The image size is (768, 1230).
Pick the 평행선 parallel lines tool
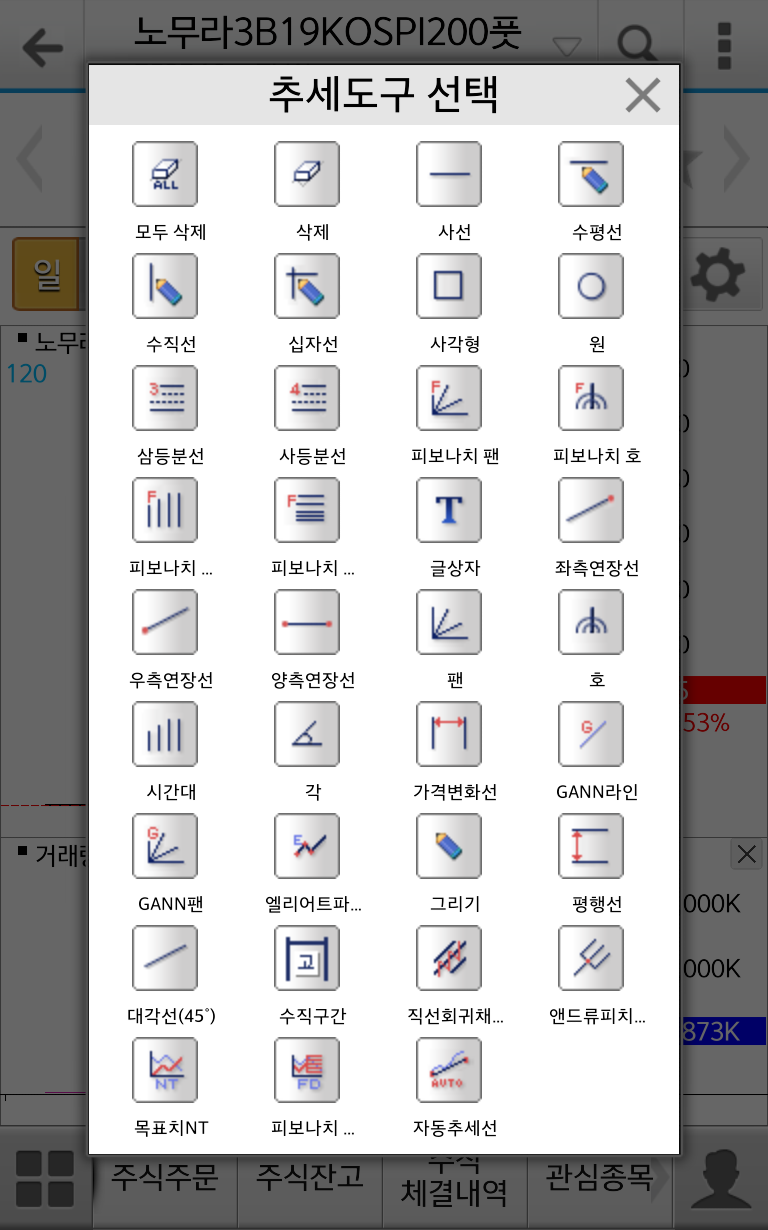[591, 846]
